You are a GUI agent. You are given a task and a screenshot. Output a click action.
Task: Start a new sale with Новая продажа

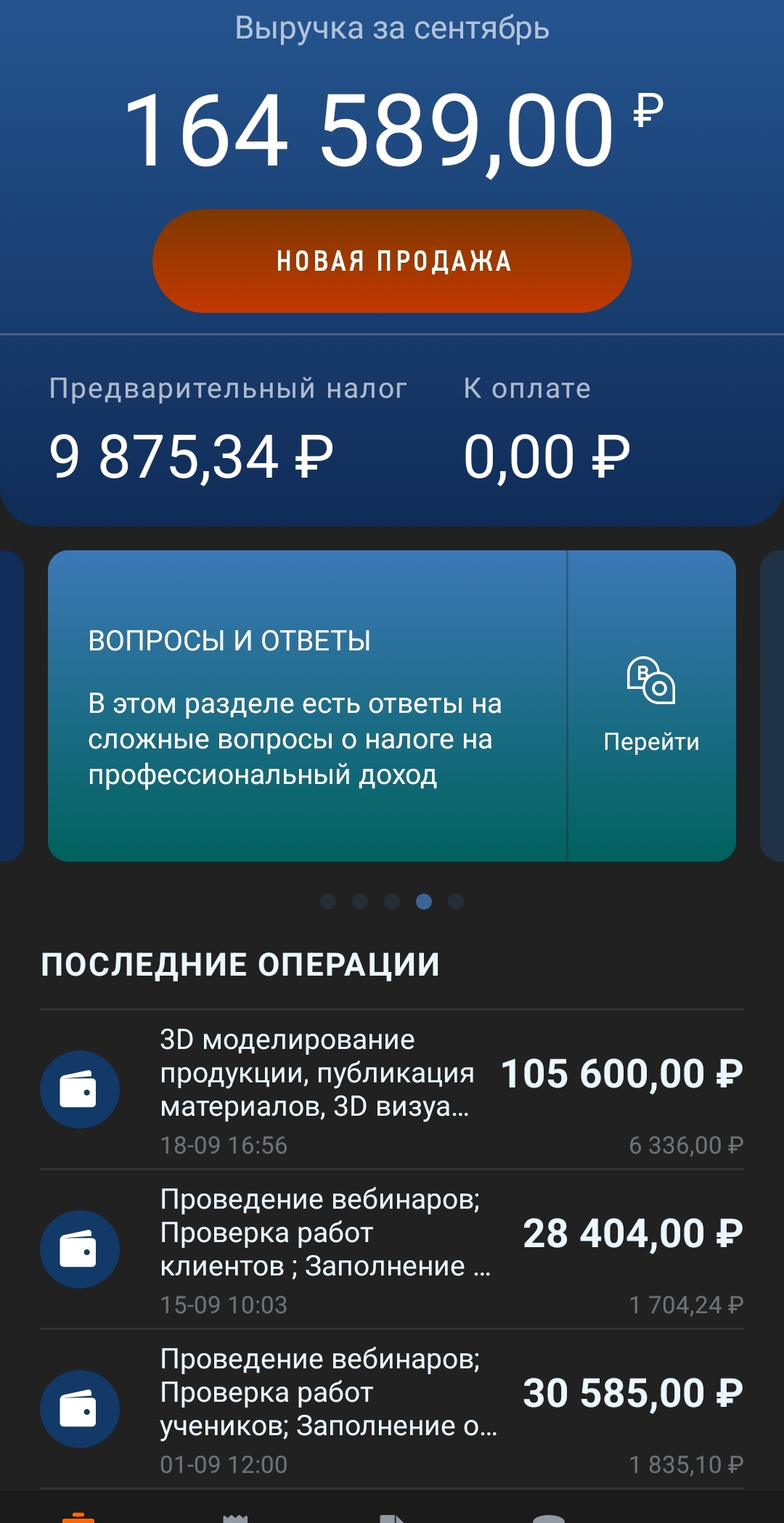(x=392, y=261)
